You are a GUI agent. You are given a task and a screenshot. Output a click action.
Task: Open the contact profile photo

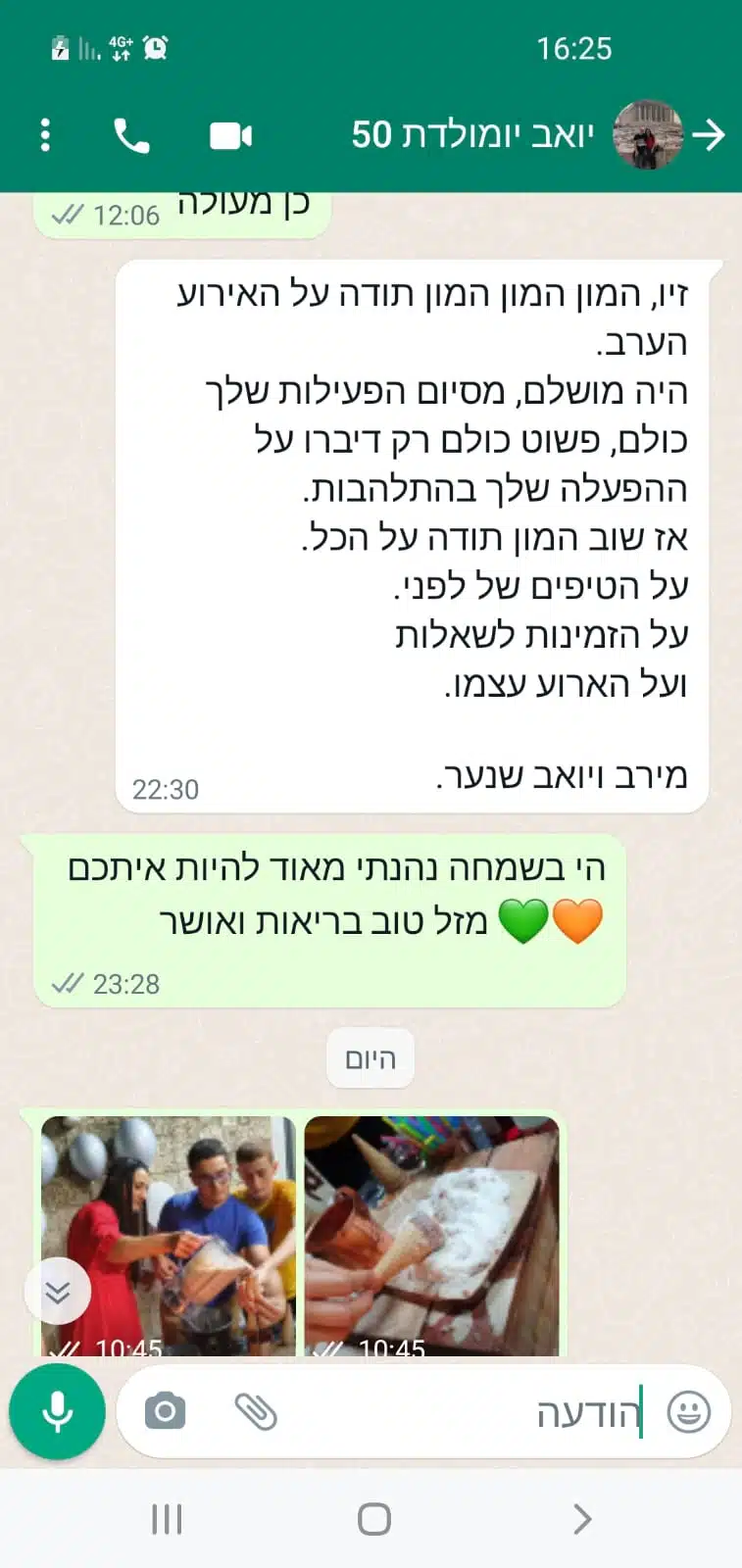647,135
